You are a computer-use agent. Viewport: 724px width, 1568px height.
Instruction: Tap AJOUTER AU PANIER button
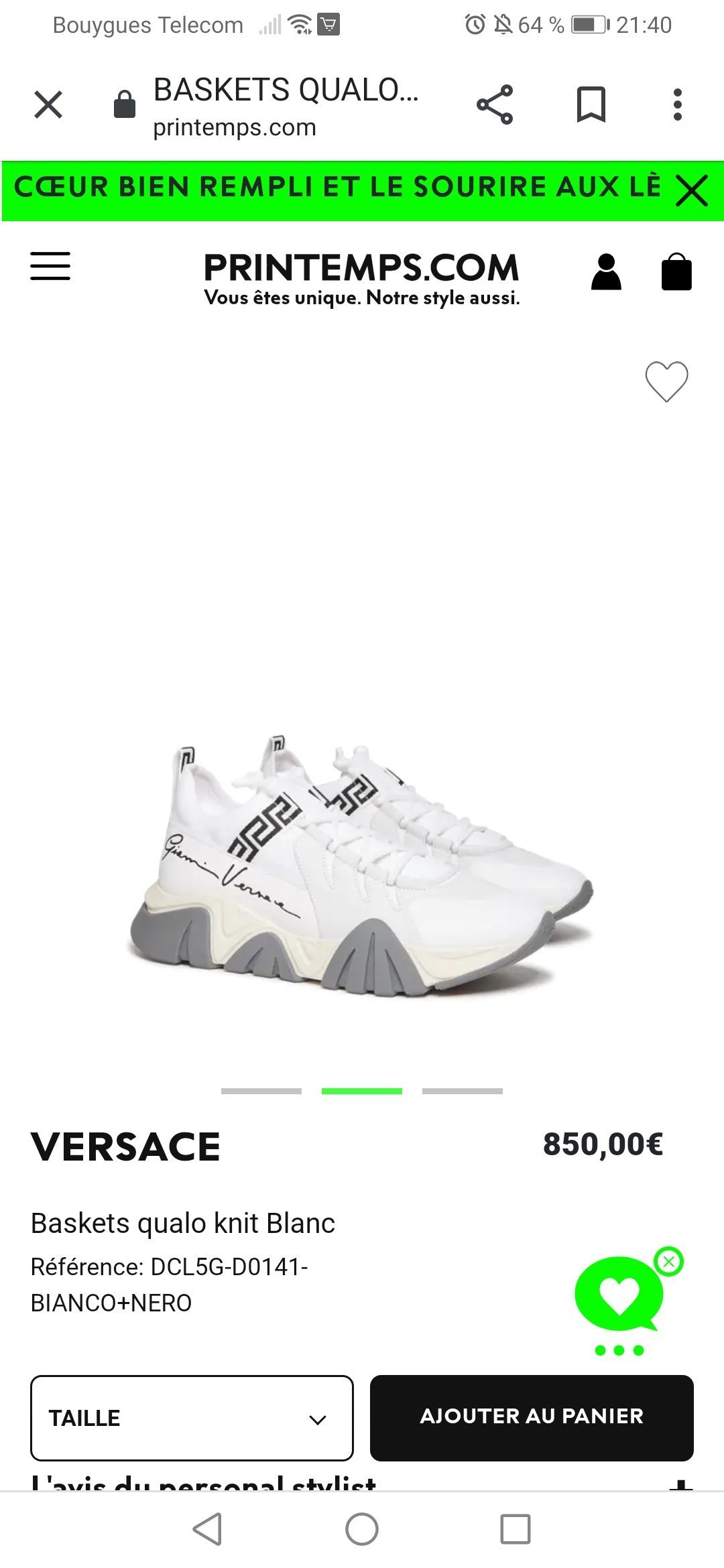532,1418
